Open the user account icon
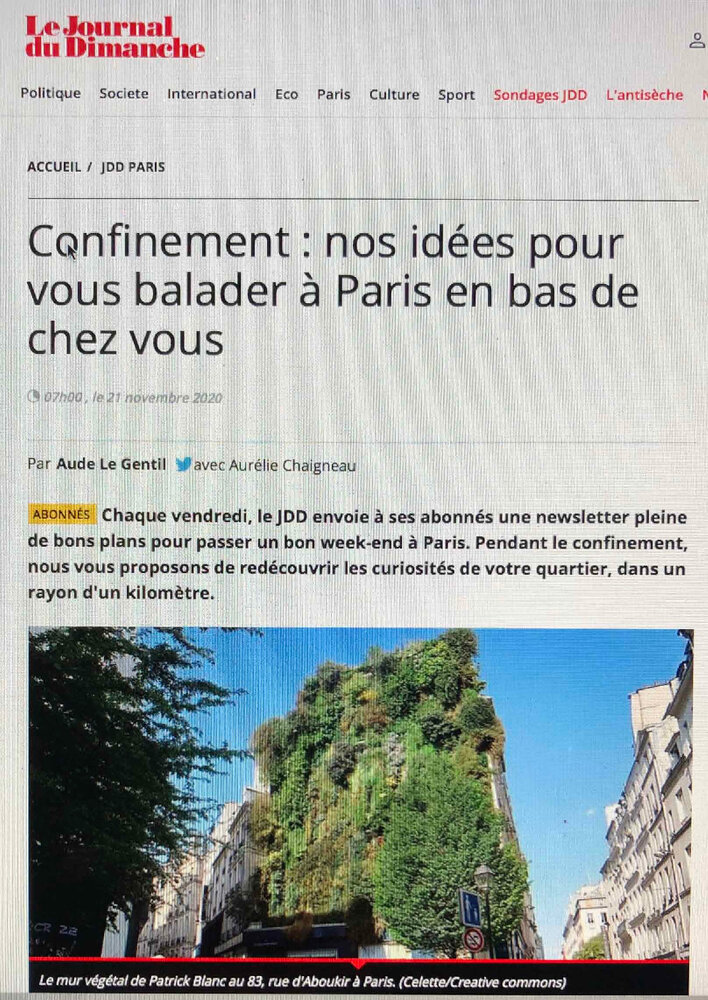This screenshot has height=1000, width=708. coord(697,41)
